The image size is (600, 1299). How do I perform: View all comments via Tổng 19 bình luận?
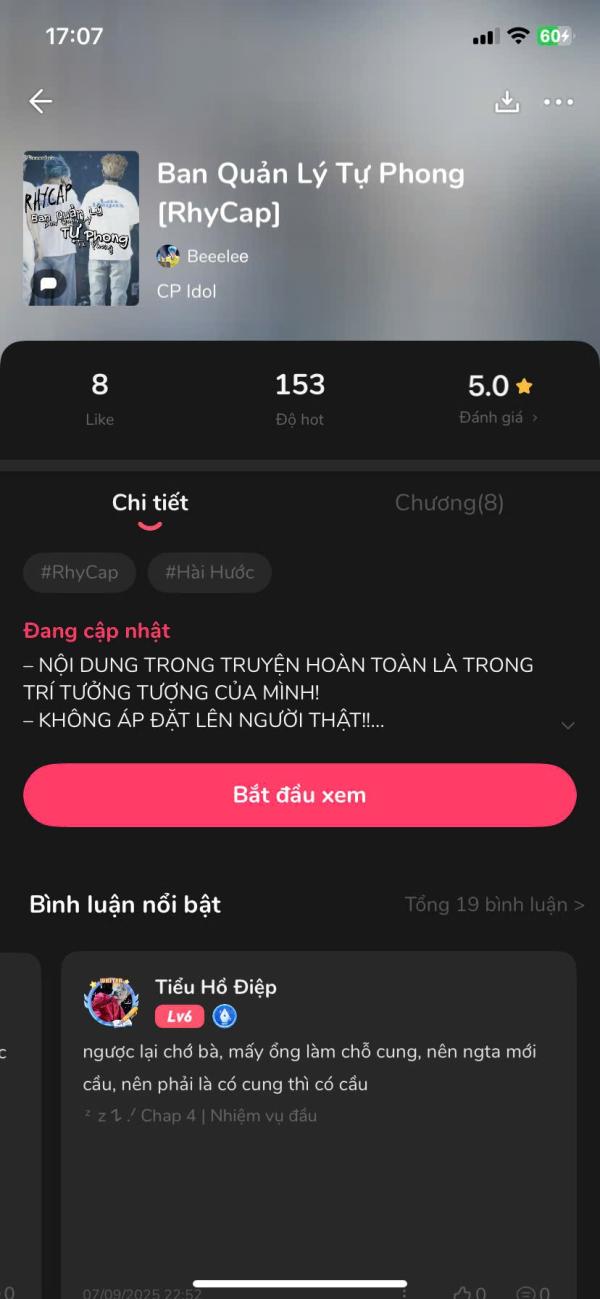pyautogui.click(x=494, y=905)
